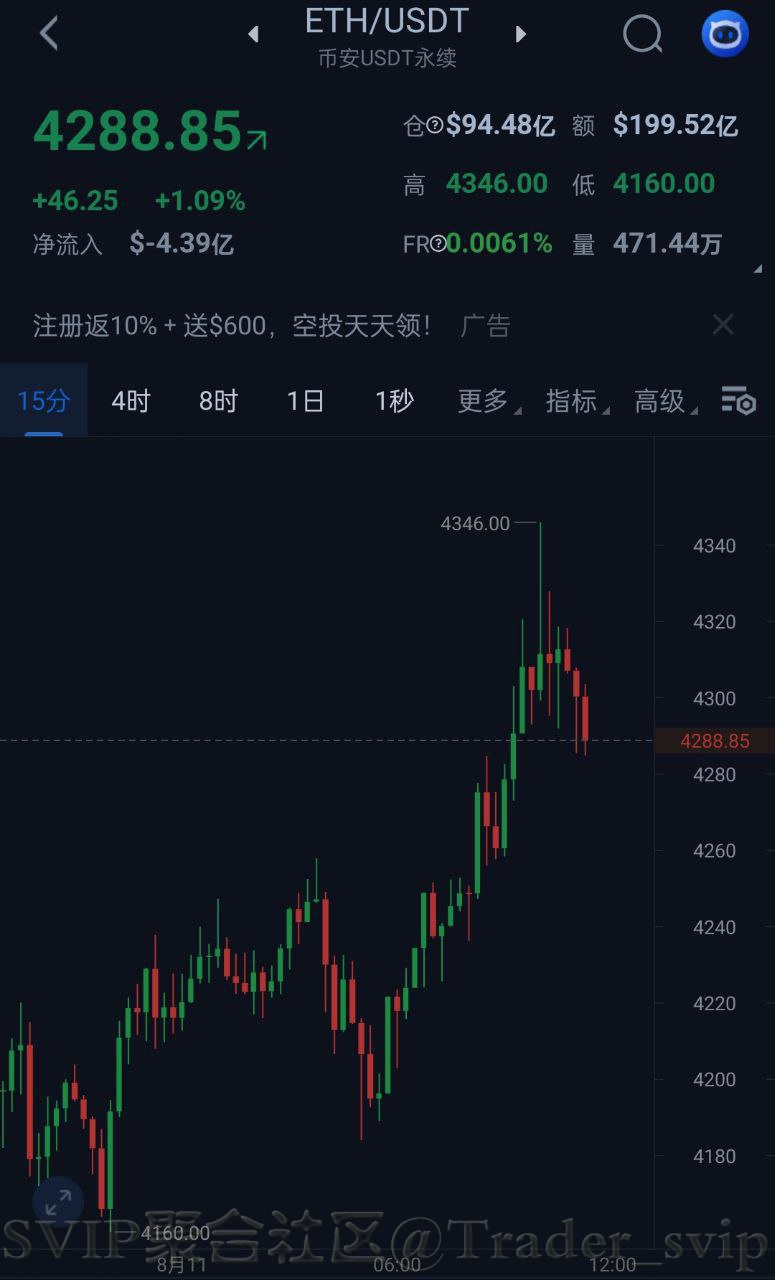The image size is (775, 1280).
Task: Open the blue robot assistant icon
Action: click(x=725, y=34)
